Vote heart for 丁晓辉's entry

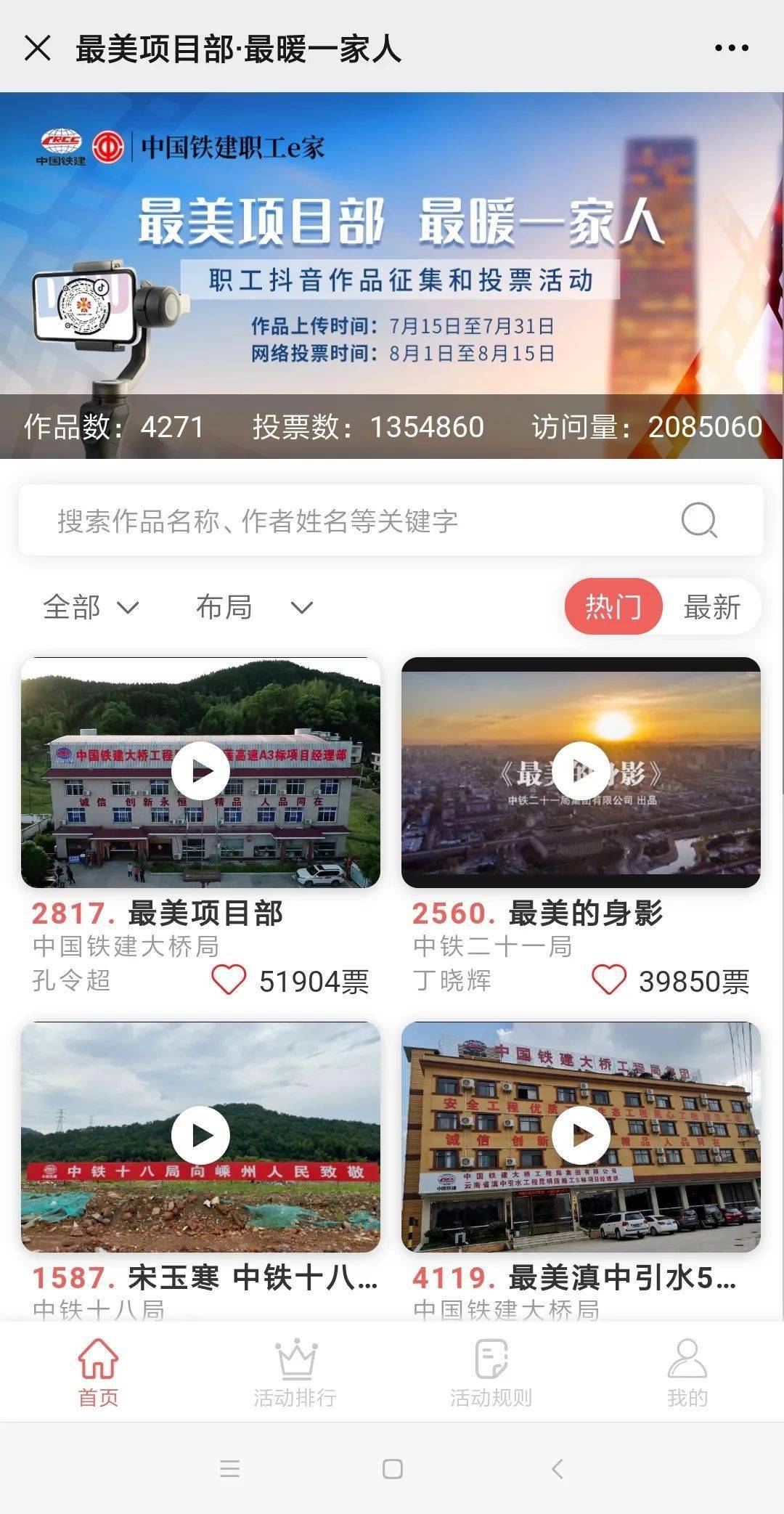pyautogui.click(x=608, y=980)
